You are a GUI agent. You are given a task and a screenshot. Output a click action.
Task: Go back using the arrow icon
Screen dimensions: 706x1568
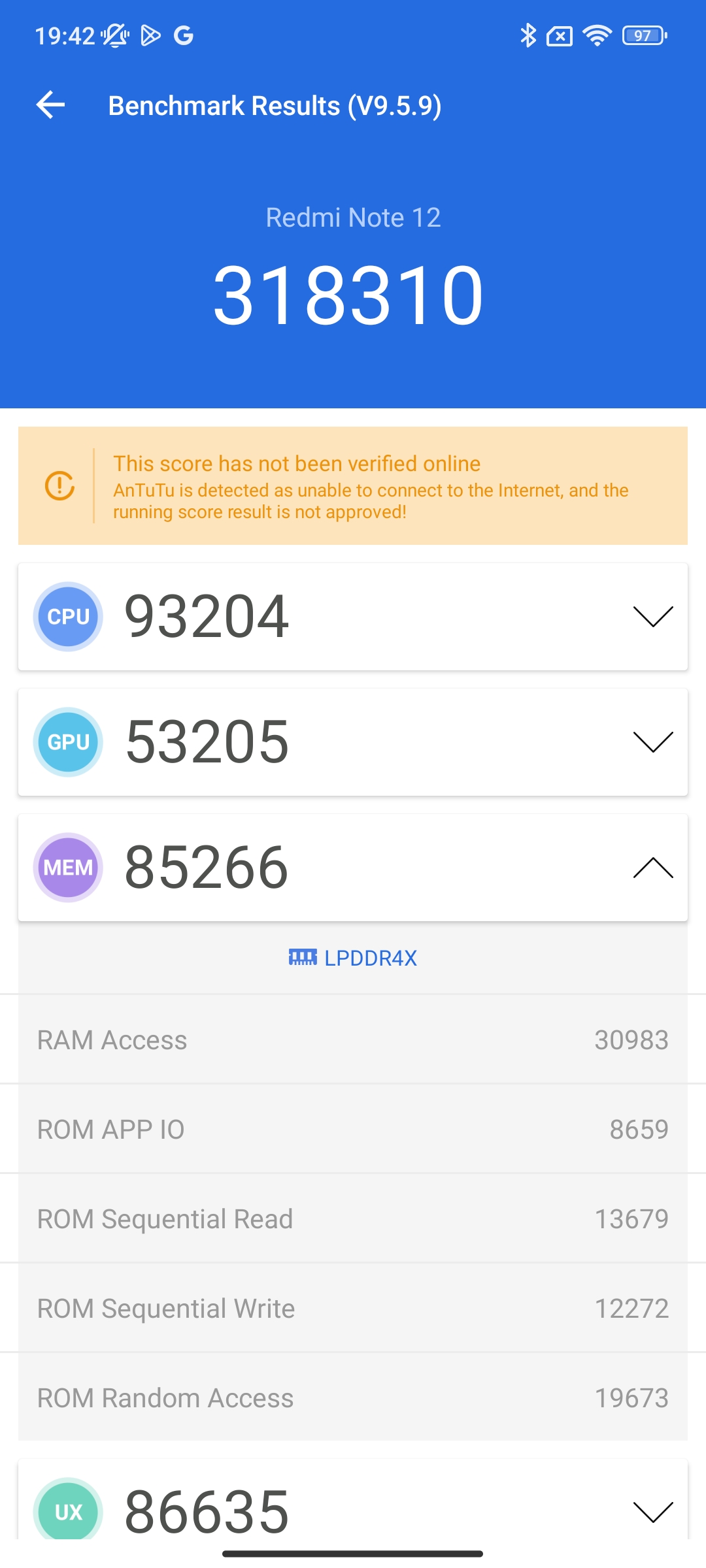[x=50, y=105]
